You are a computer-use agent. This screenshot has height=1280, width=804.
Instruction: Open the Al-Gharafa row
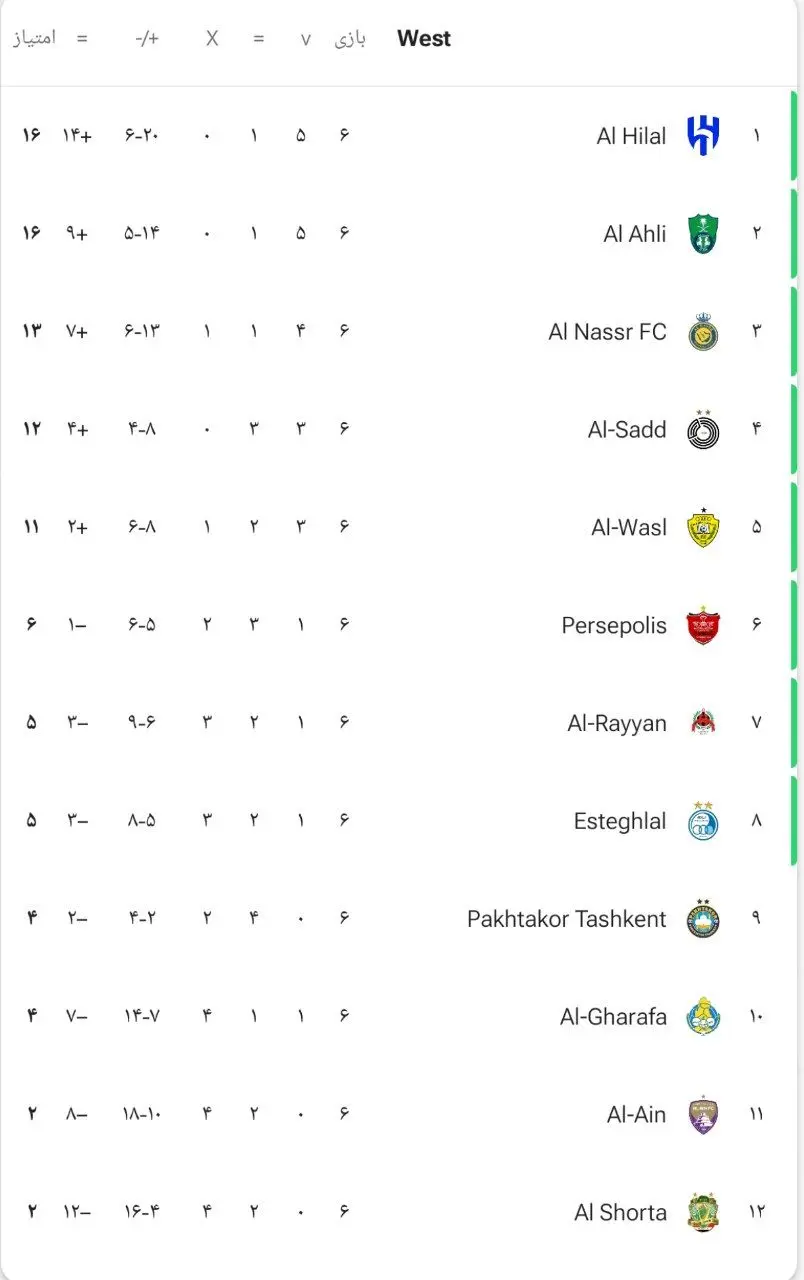pos(613,1017)
